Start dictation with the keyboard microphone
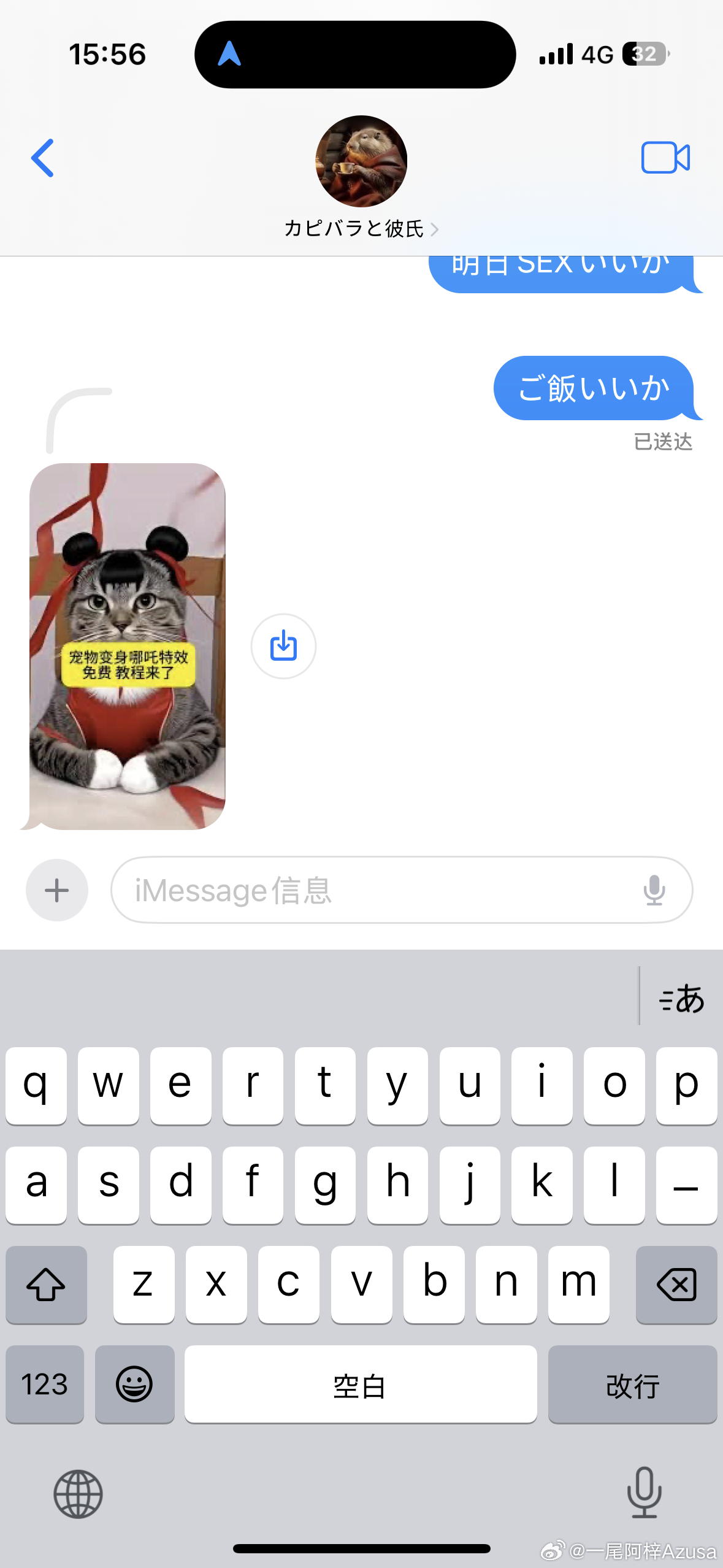Image resolution: width=723 pixels, height=1568 pixels. pyautogui.click(x=645, y=1493)
